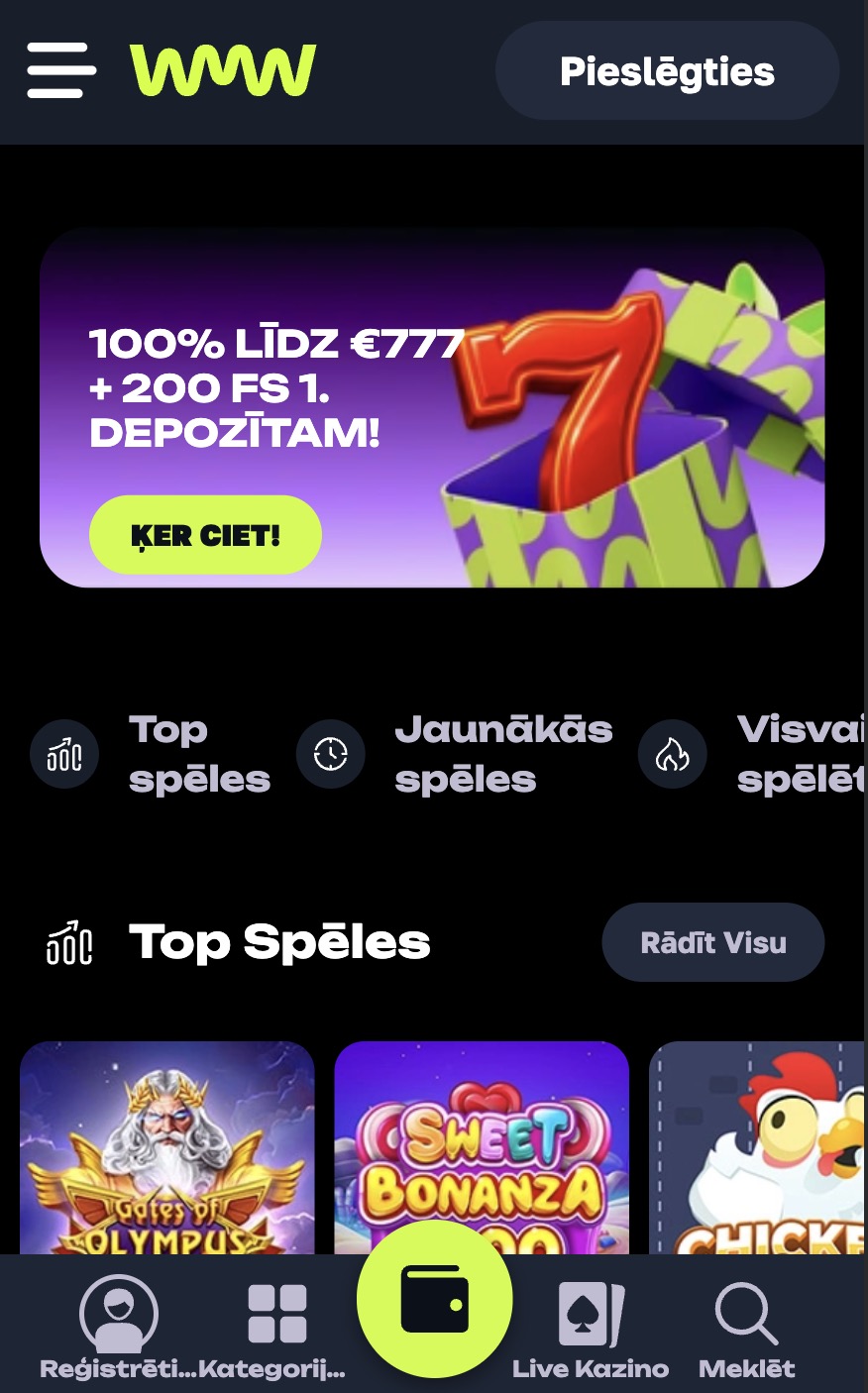The width and height of the screenshot is (868, 1393).
Task: Tap the green wallet button
Action: (434, 1298)
